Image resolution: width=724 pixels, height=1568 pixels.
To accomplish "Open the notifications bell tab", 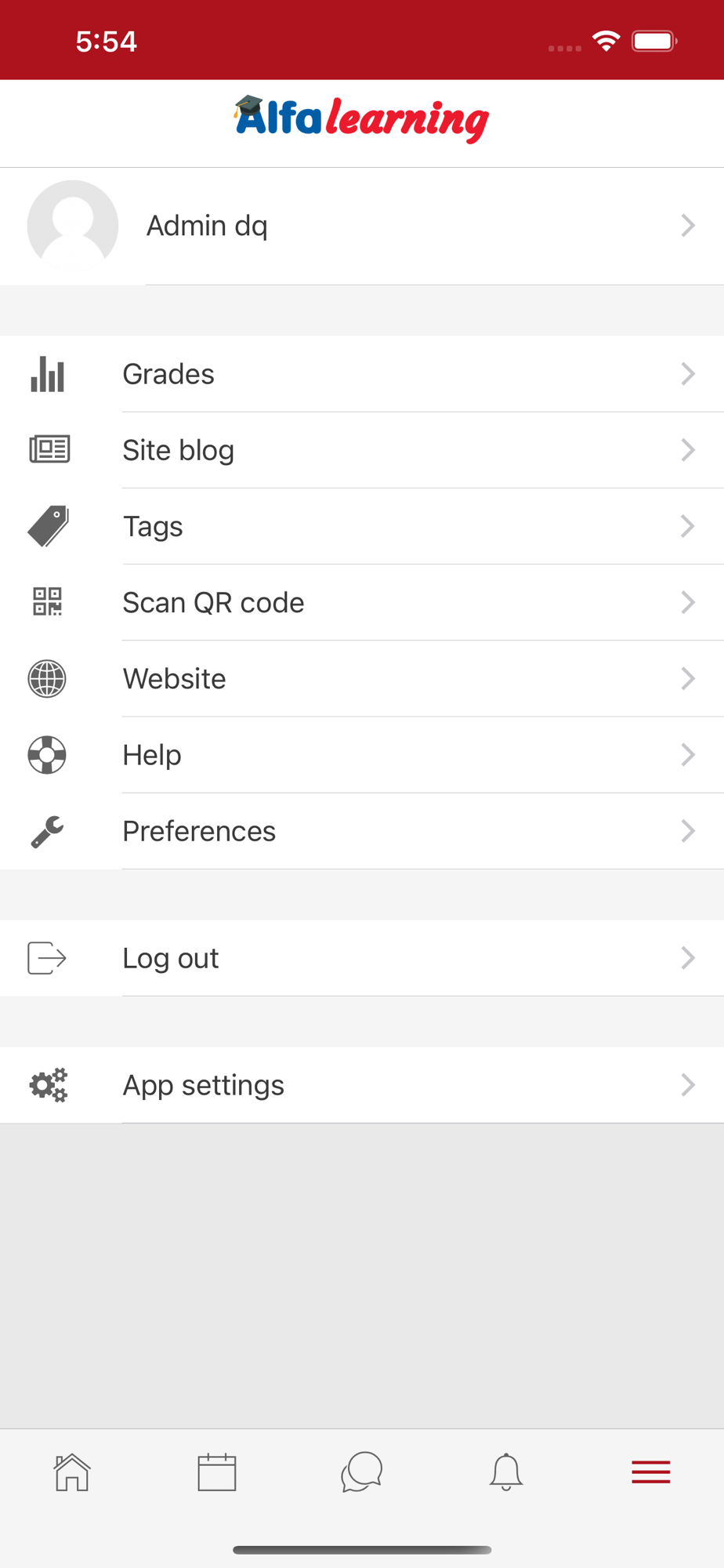I will [x=506, y=1472].
